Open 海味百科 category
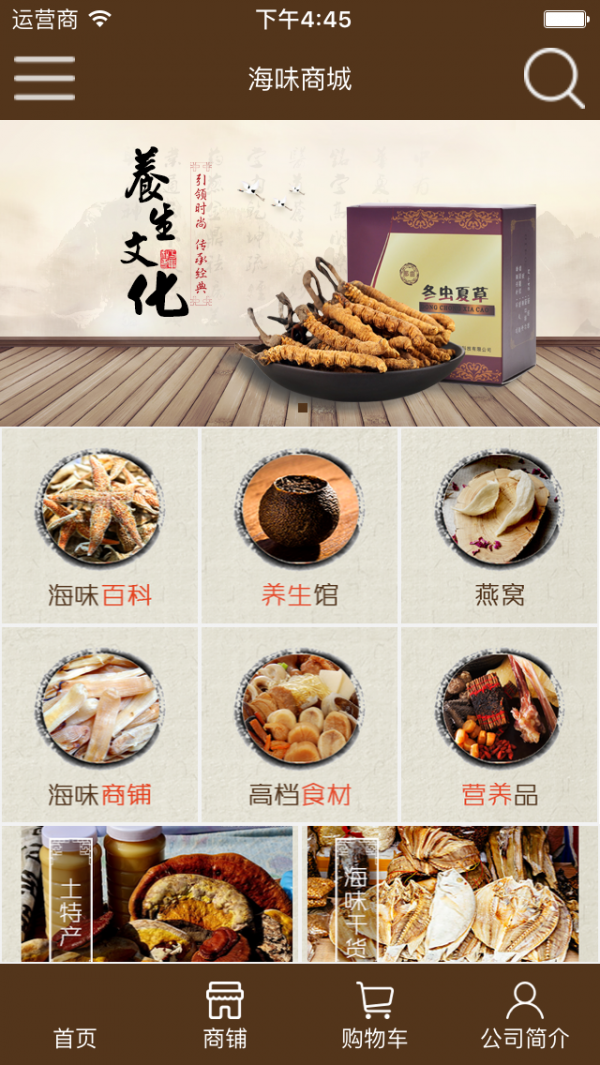Image resolution: width=600 pixels, height=1065 pixels. pos(100,526)
